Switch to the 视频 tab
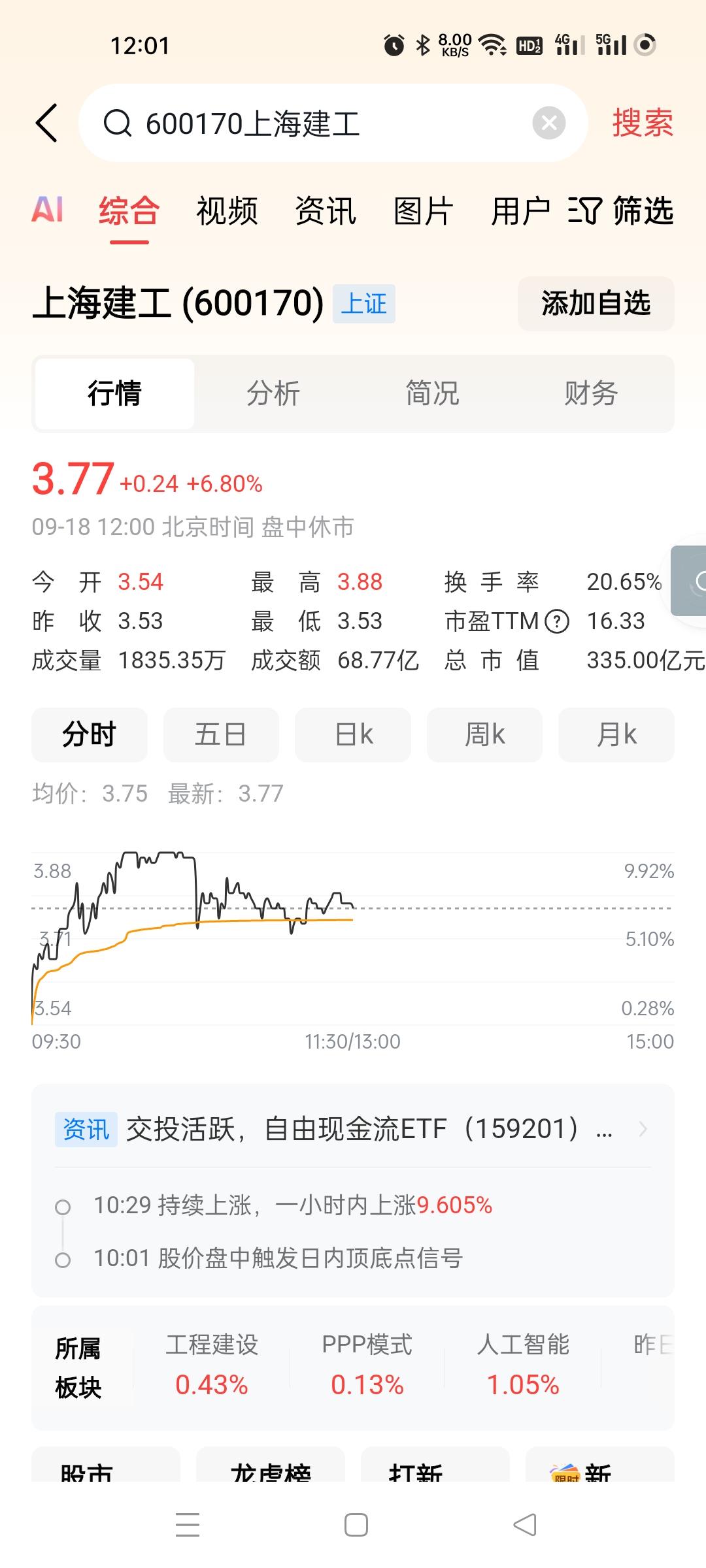706x1568 pixels. pos(227,211)
